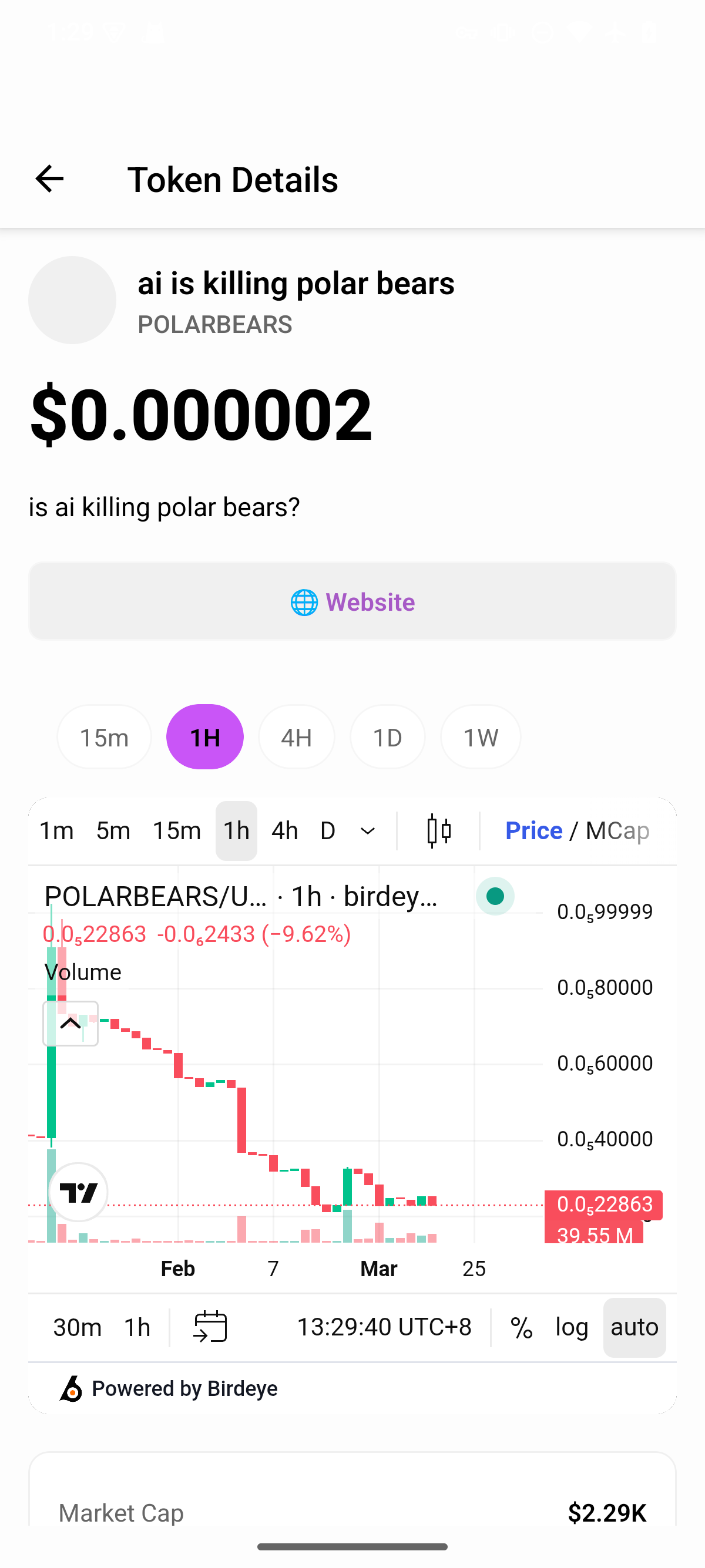Image resolution: width=705 pixels, height=1568 pixels.
Task: Click the Birdeye logo next to Powered by Birdeye
Action: 71,1388
